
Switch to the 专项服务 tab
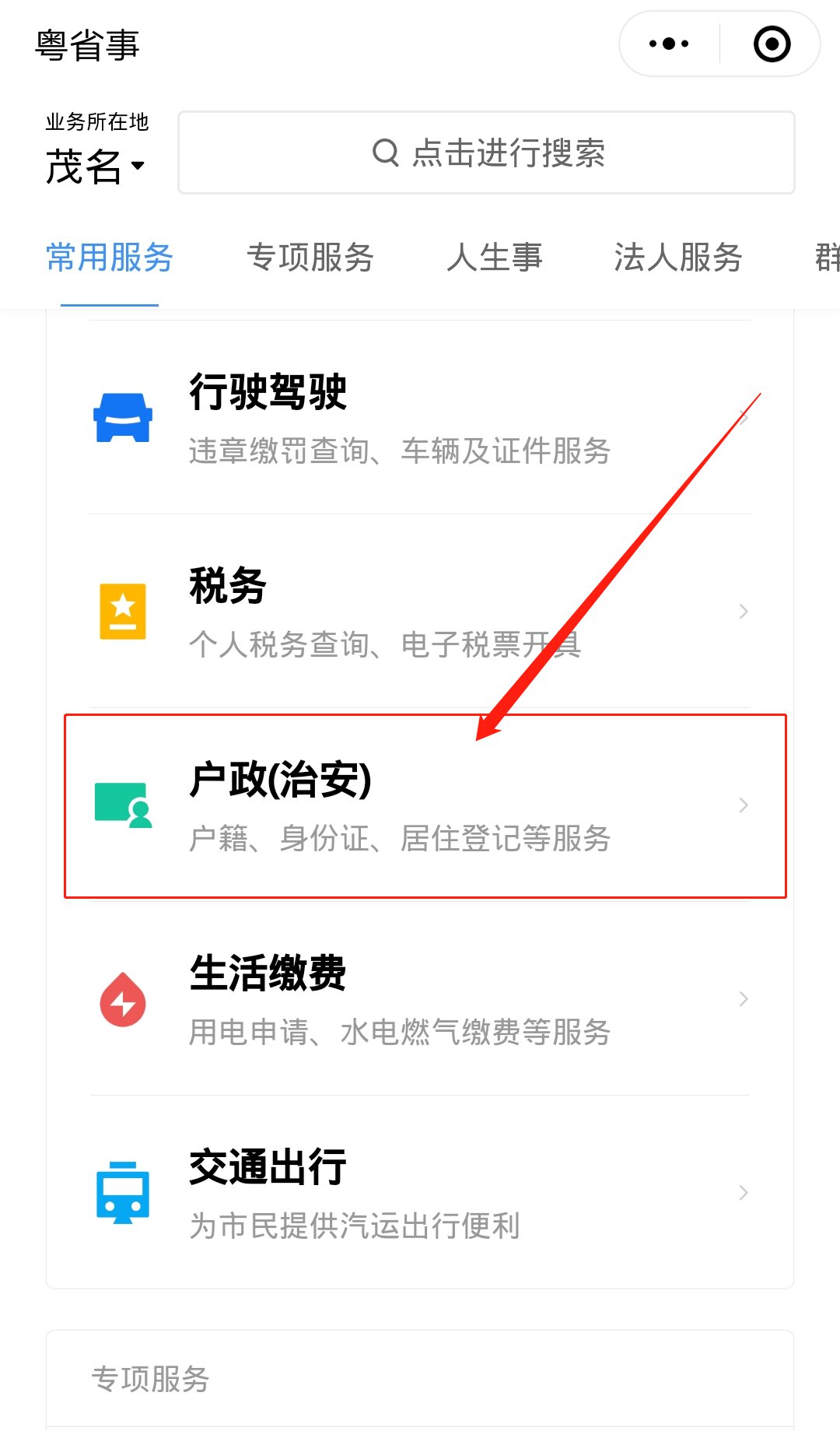pos(310,258)
